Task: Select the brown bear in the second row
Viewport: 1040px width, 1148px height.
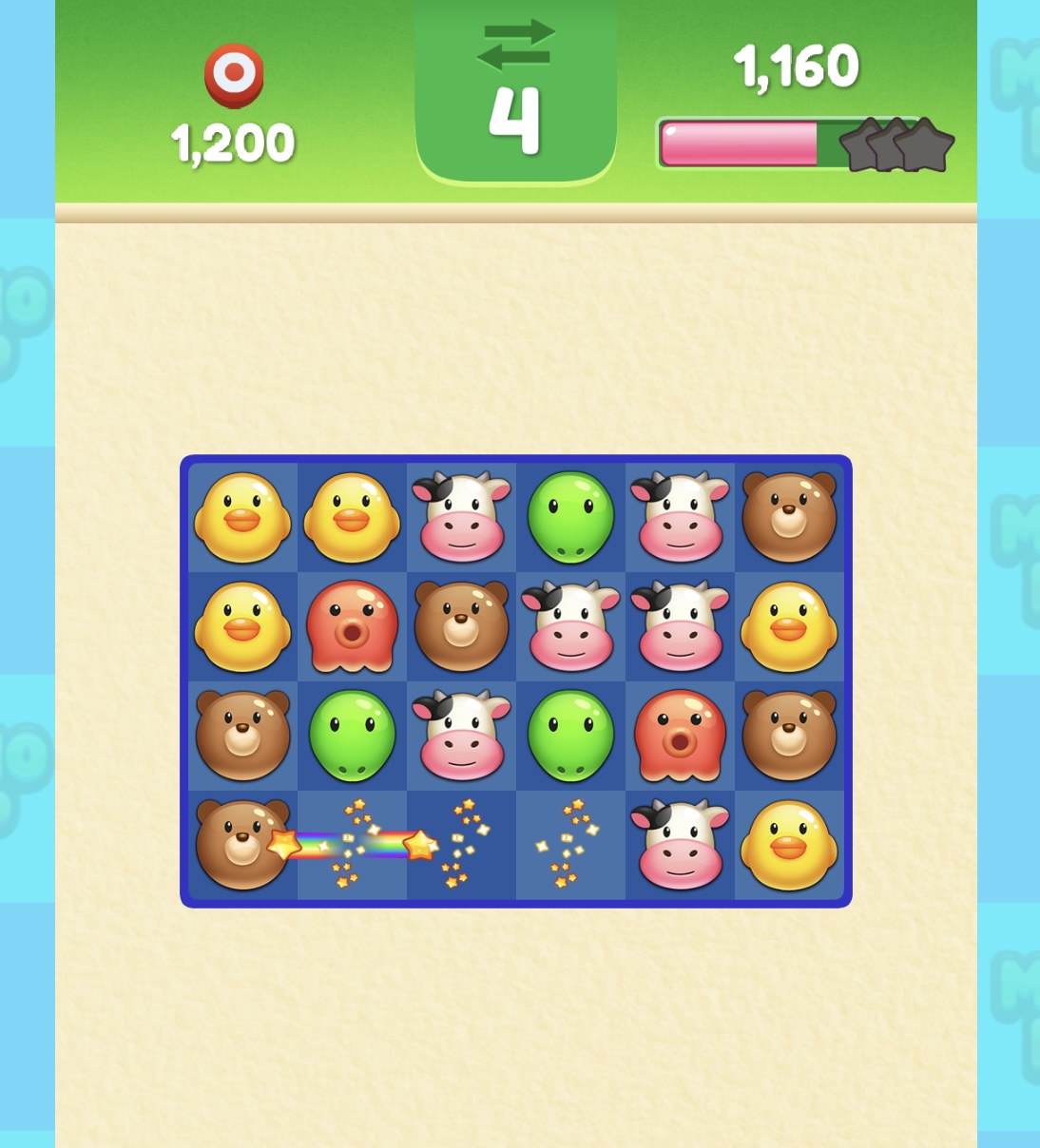Action: [x=461, y=626]
